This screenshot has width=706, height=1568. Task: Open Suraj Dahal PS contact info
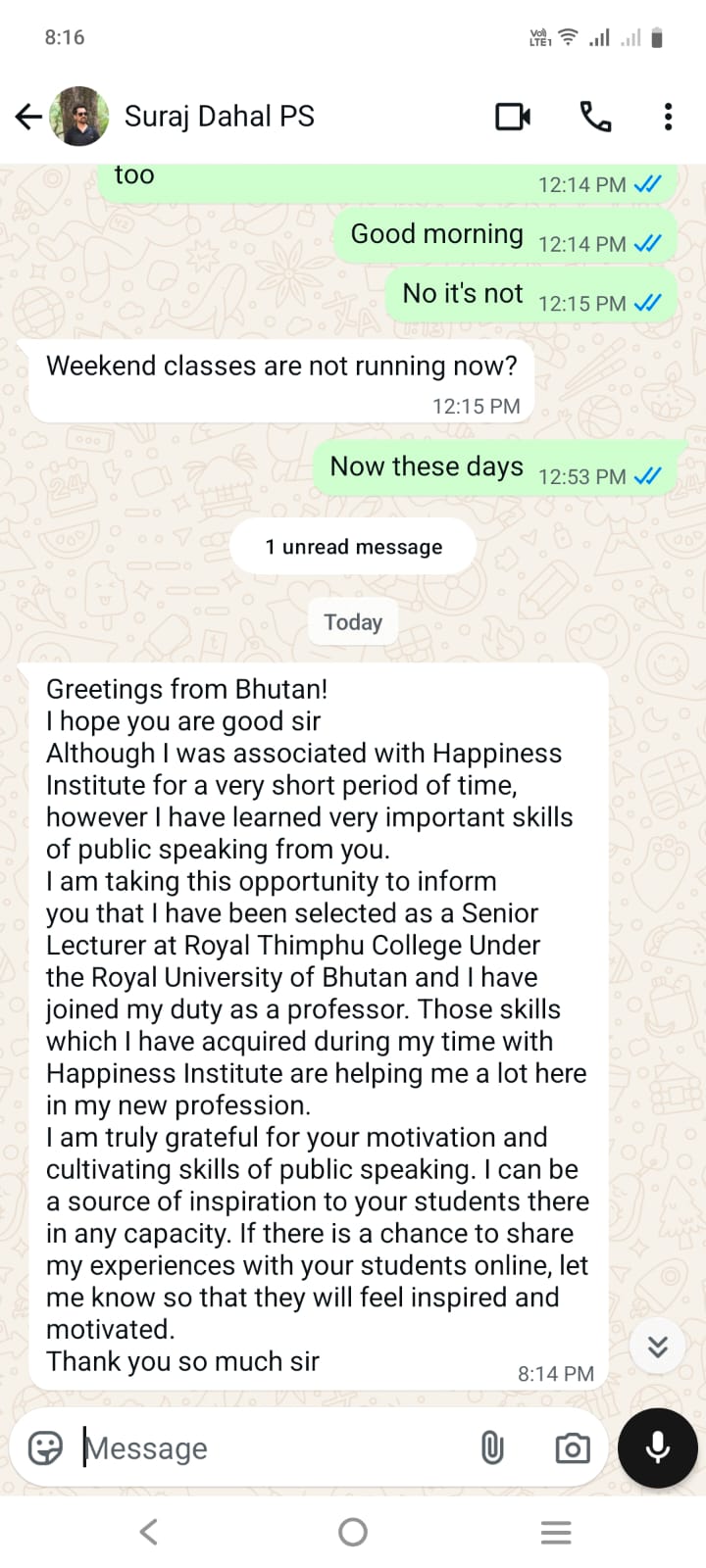[220, 117]
